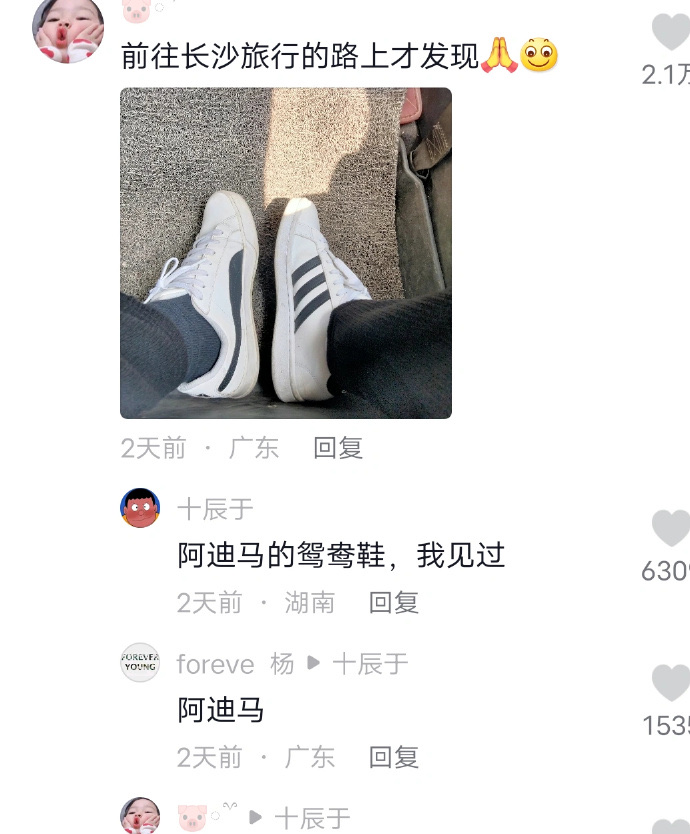The height and width of the screenshot is (834, 690).
Task: Like foreve 杨's 阿迪马 reply
Action: (671, 682)
